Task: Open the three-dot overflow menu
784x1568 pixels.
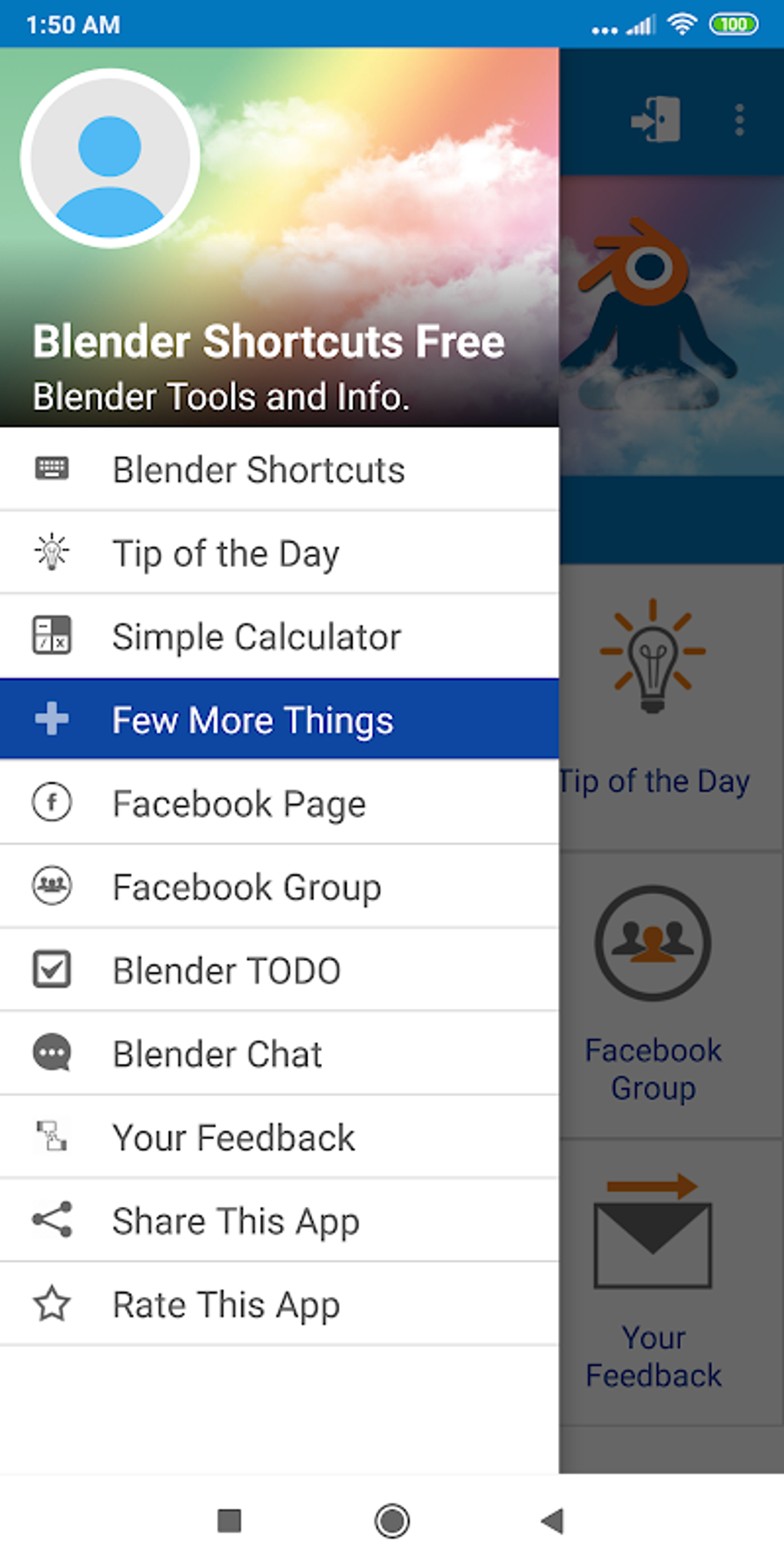Action: point(739,119)
